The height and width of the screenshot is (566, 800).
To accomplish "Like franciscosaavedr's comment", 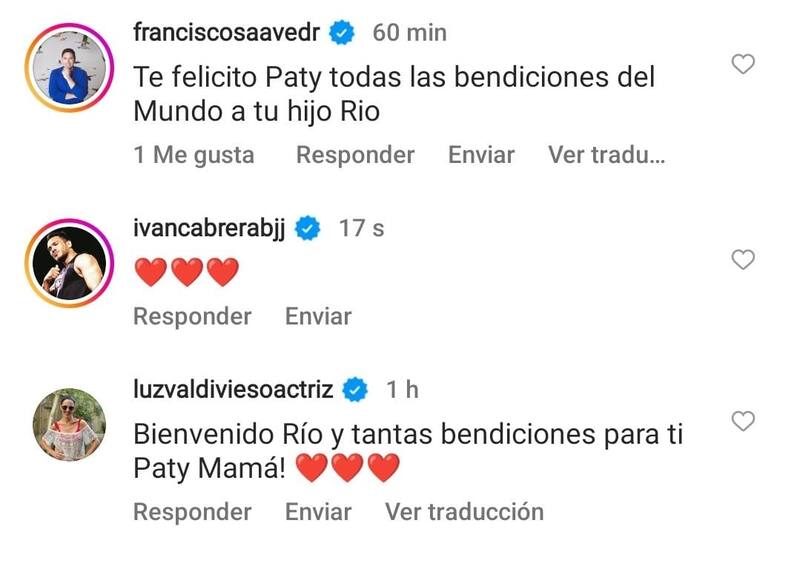I will 743,65.
